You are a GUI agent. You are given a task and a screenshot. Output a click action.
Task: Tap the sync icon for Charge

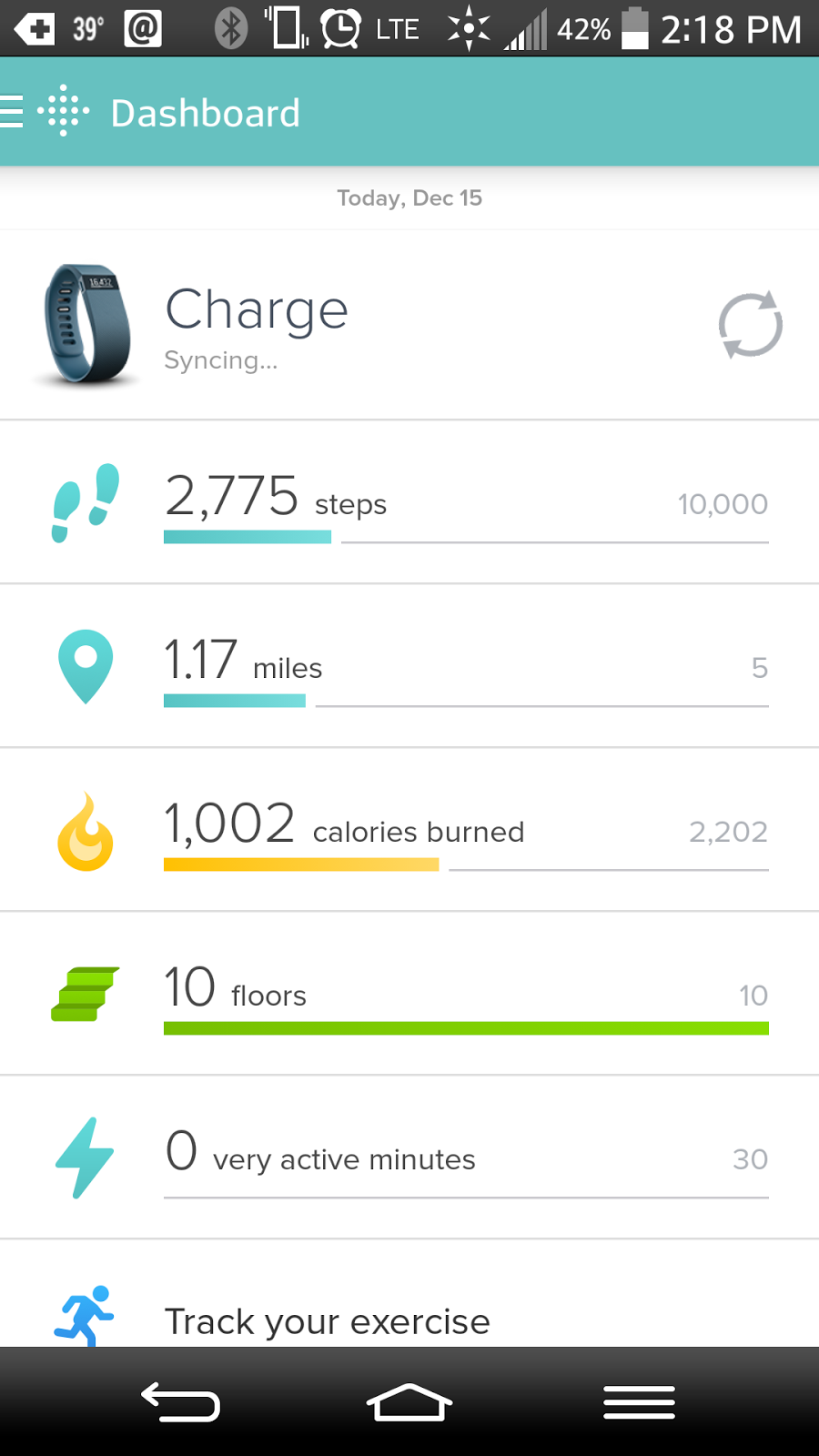750,325
